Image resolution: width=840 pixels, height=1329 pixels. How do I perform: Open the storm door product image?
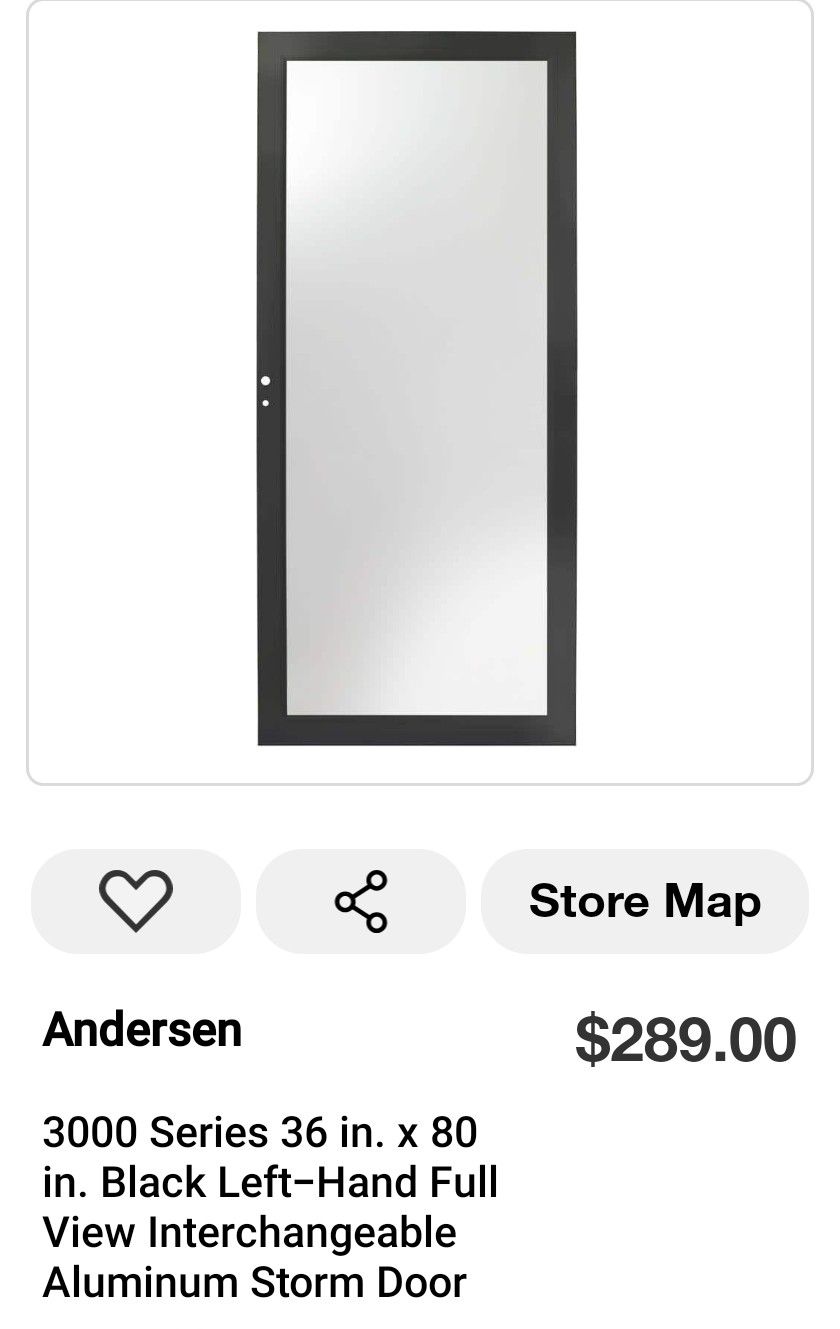click(x=417, y=390)
